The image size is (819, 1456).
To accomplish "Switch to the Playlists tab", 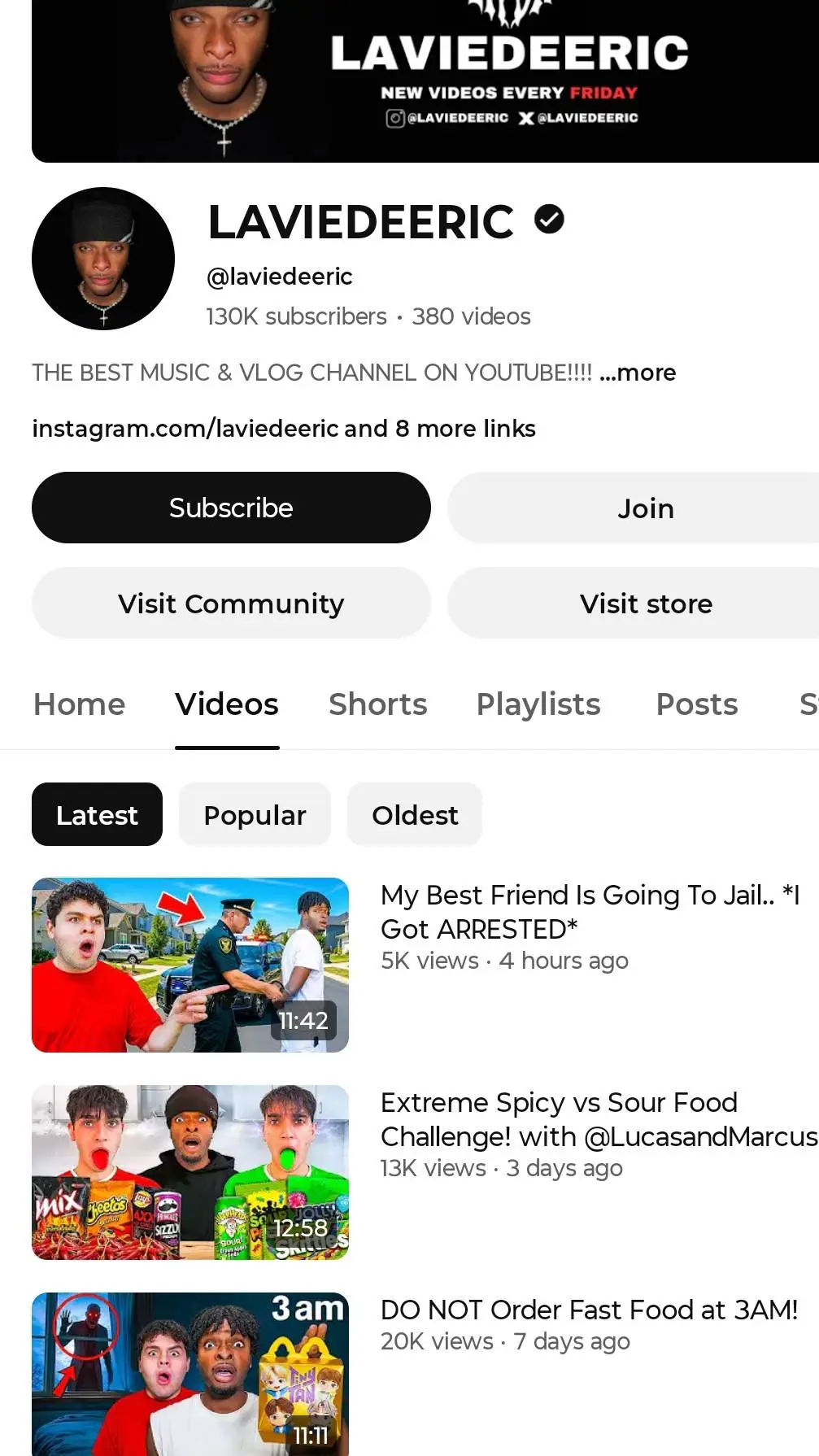I will tap(538, 704).
